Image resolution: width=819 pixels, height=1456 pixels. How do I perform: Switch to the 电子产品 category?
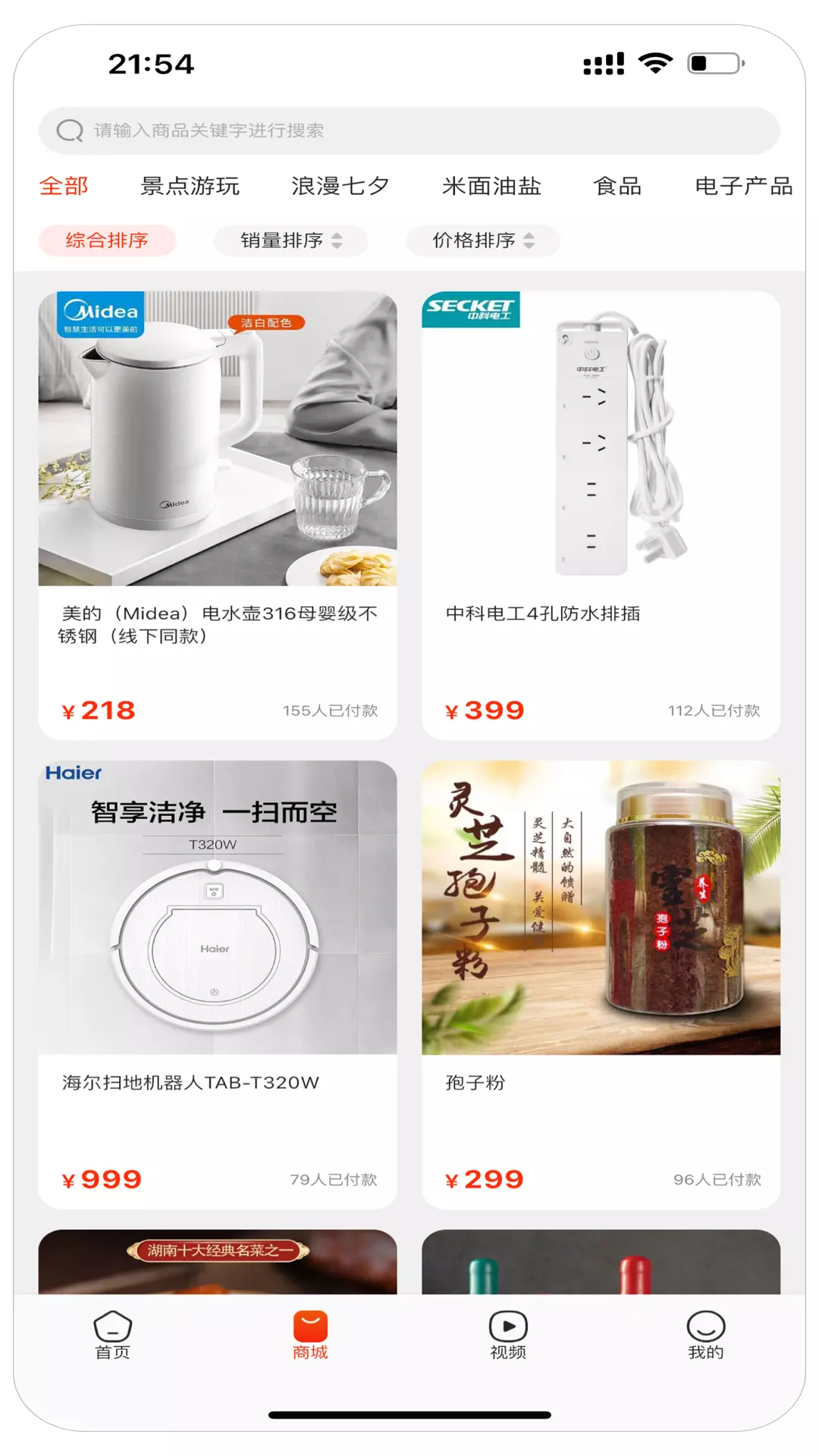click(743, 186)
